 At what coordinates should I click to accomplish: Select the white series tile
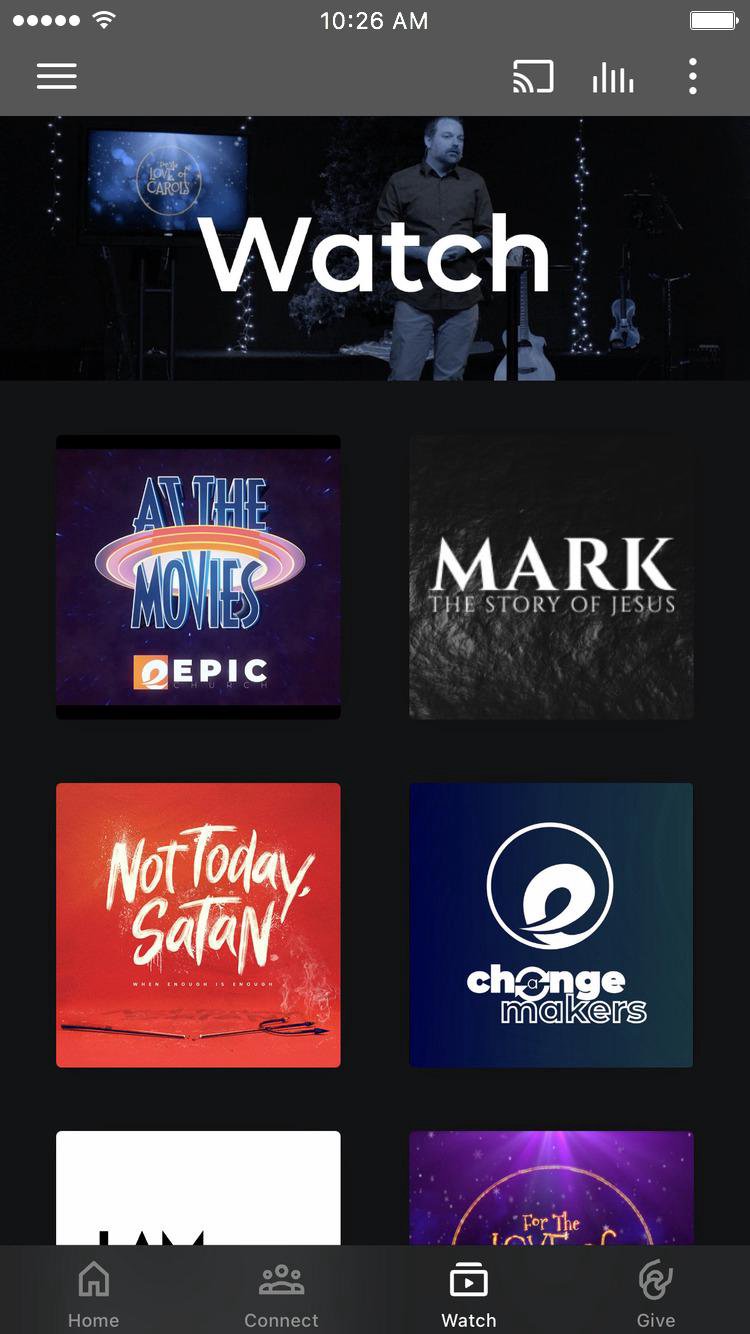click(198, 1187)
